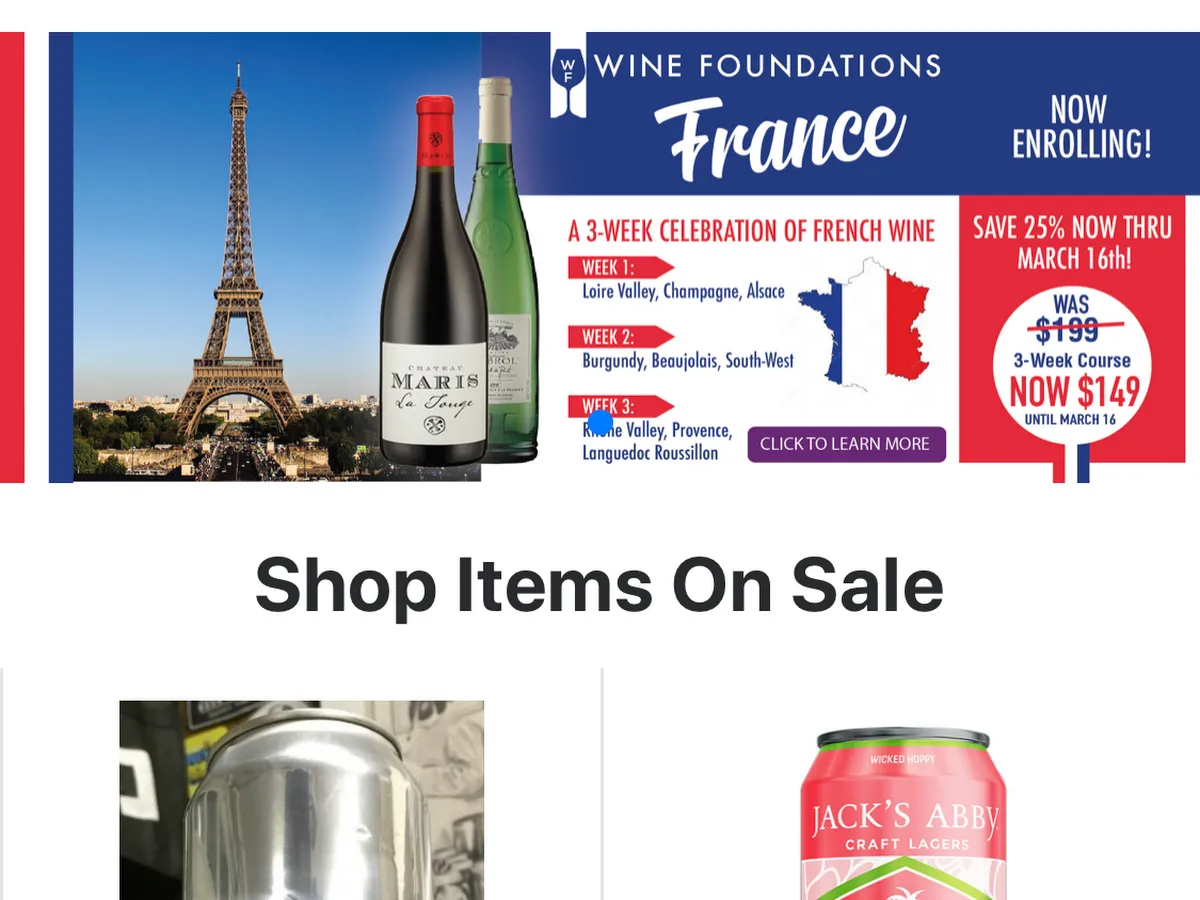Open the silver can product card
Viewport: 1200px width, 900px height.
[301, 800]
